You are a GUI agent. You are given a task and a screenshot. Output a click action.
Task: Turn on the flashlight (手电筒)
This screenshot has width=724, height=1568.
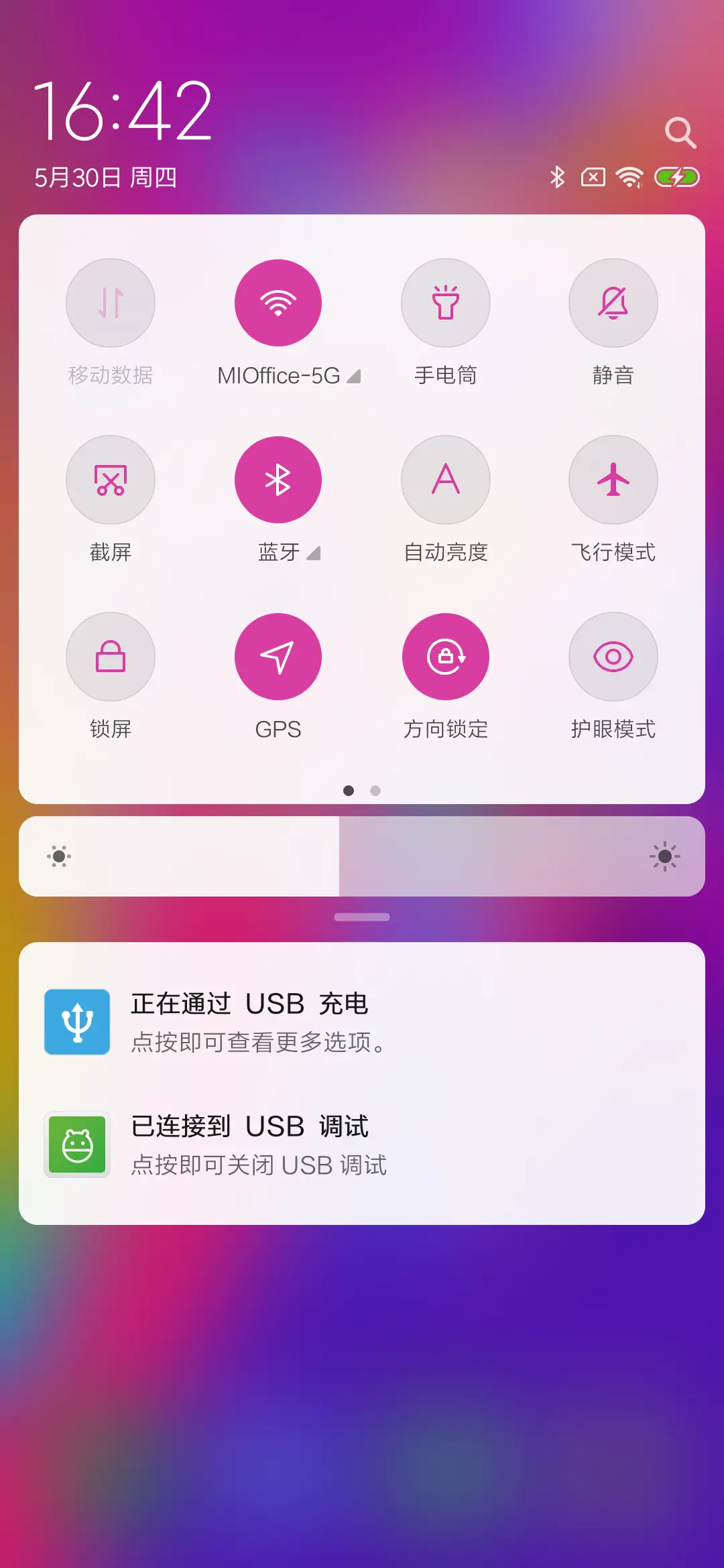446,303
